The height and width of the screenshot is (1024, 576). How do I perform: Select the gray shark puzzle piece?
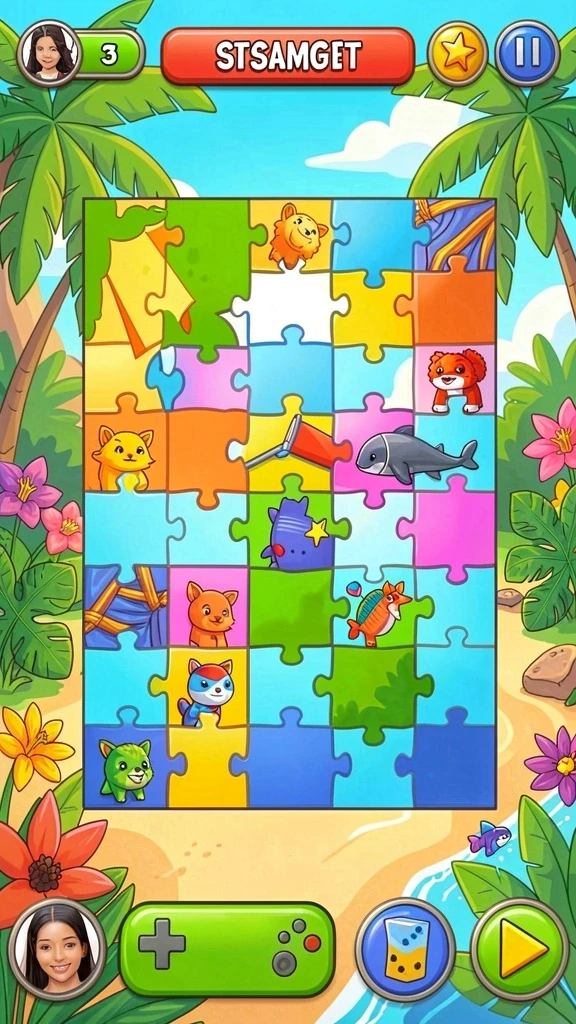coord(415,455)
